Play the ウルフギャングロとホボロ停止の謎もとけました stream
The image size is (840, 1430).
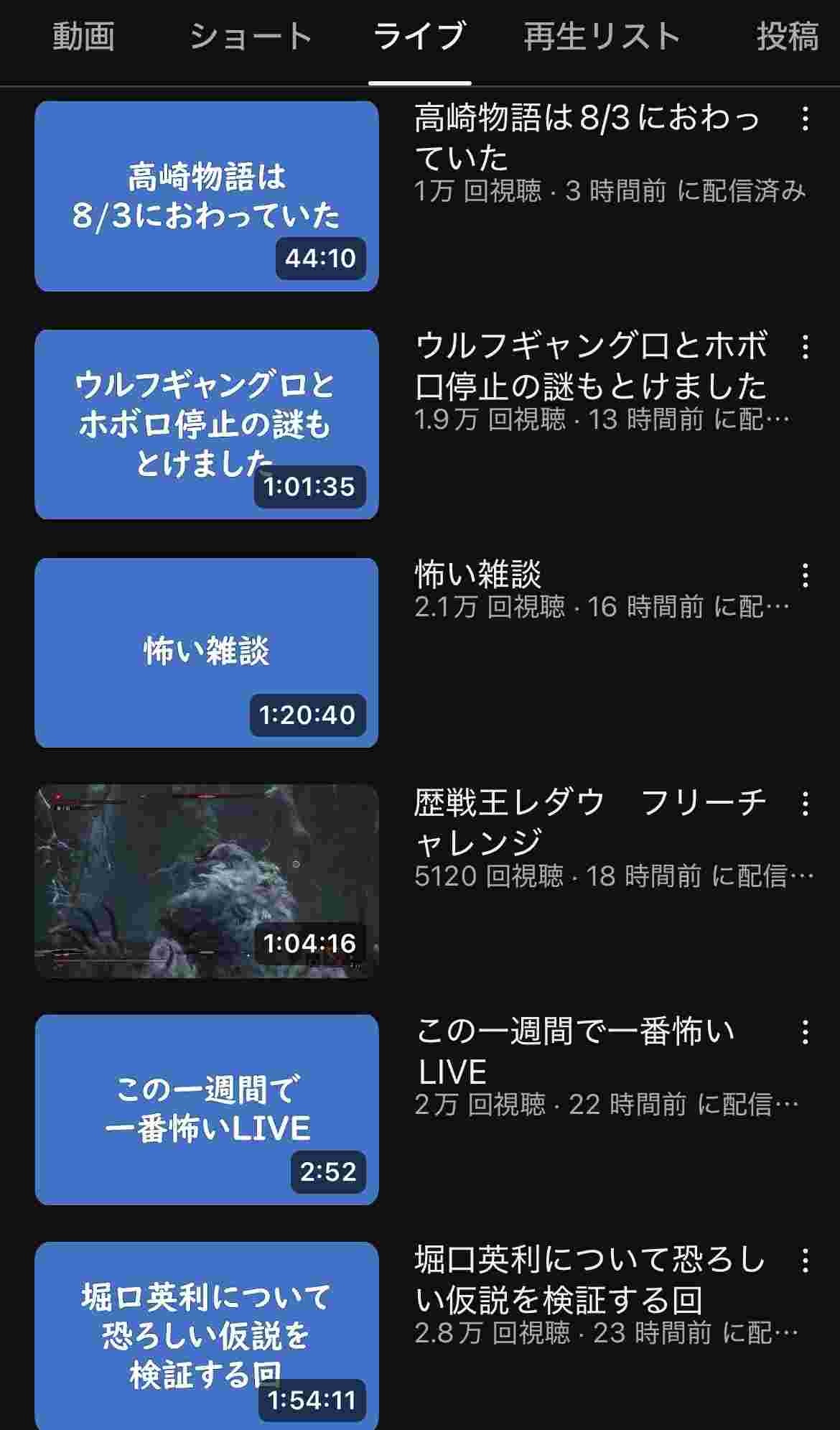(207, 424)
